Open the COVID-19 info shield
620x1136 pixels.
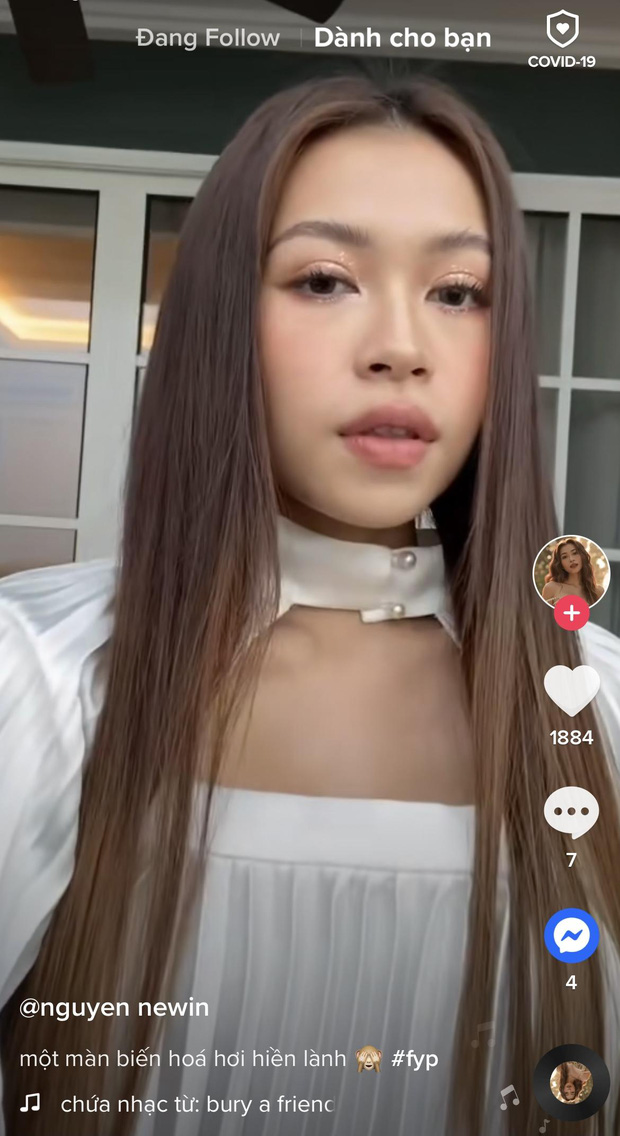pos(562,38)
